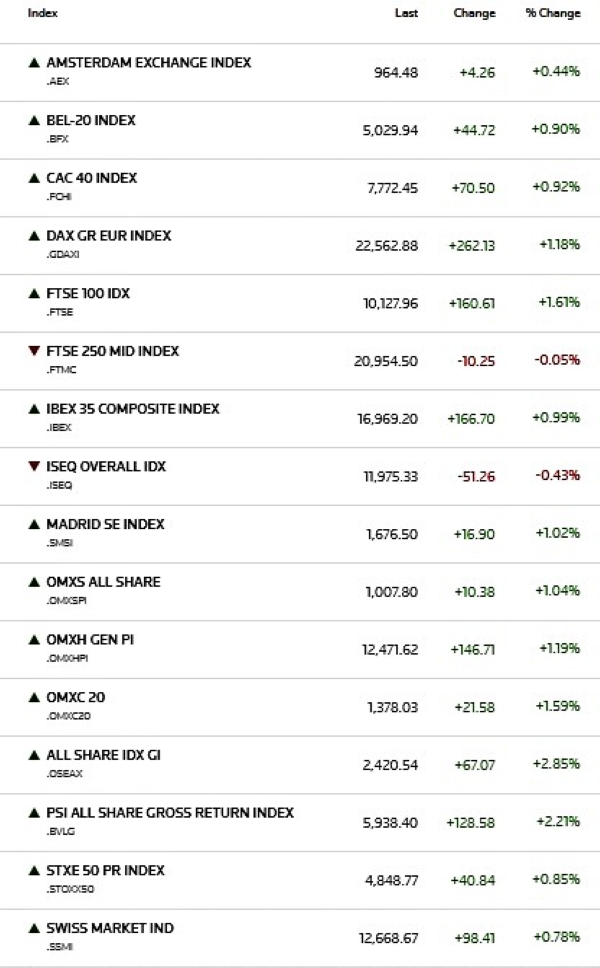Open OMXS All Share quote
Screen dimensions: 600x968
tap(103, 582)
